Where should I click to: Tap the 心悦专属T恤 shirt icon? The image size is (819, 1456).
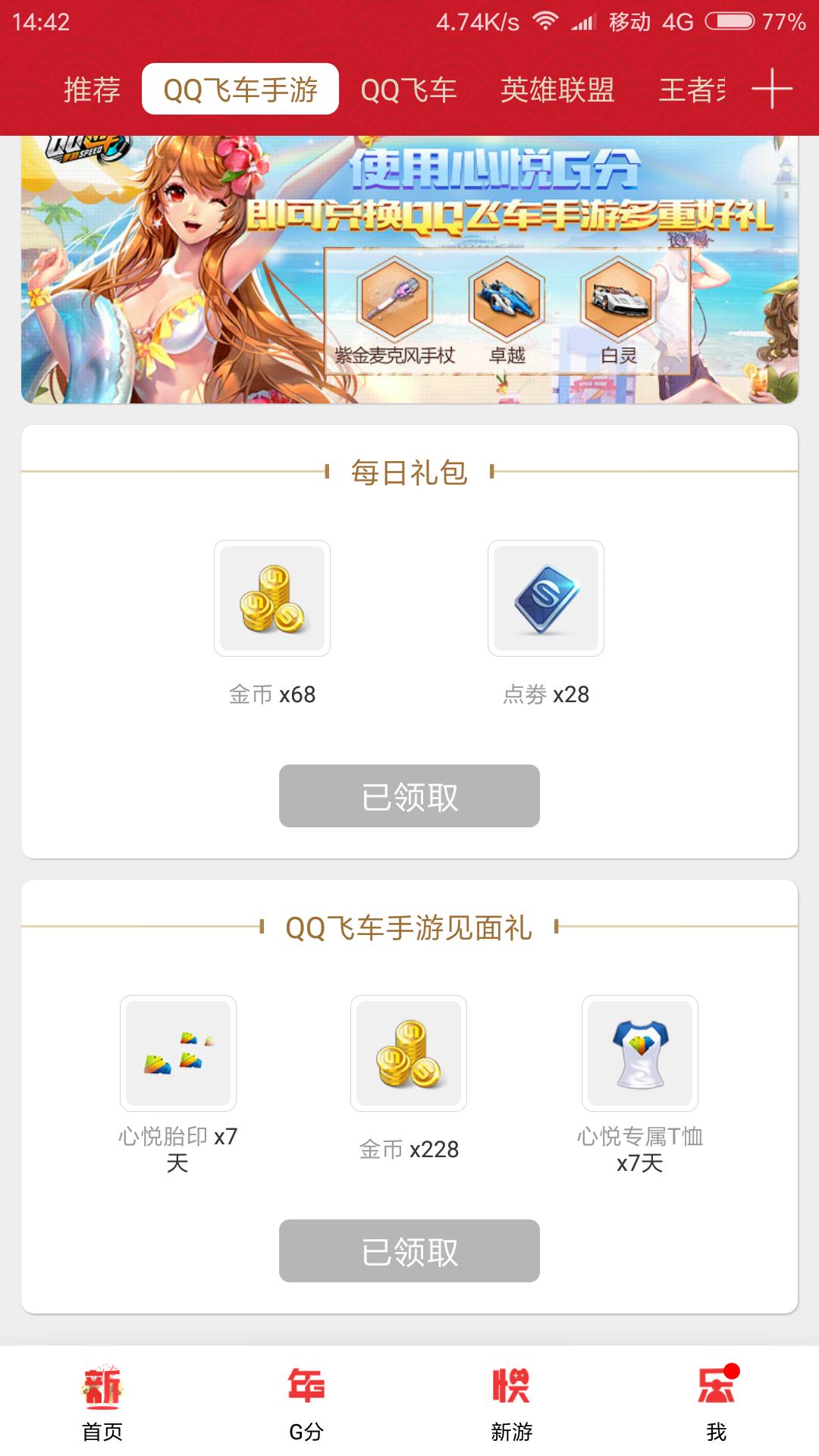tap(639, 1053)
